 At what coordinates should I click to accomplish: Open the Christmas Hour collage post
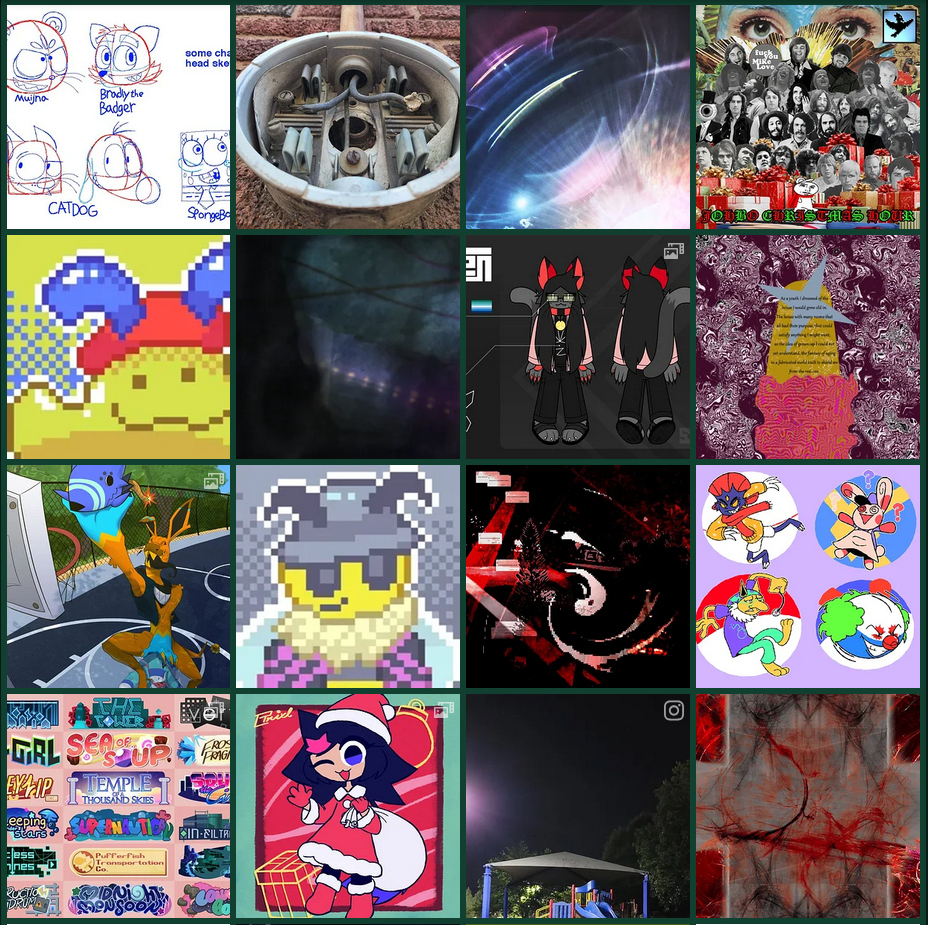tap(808, 117)
